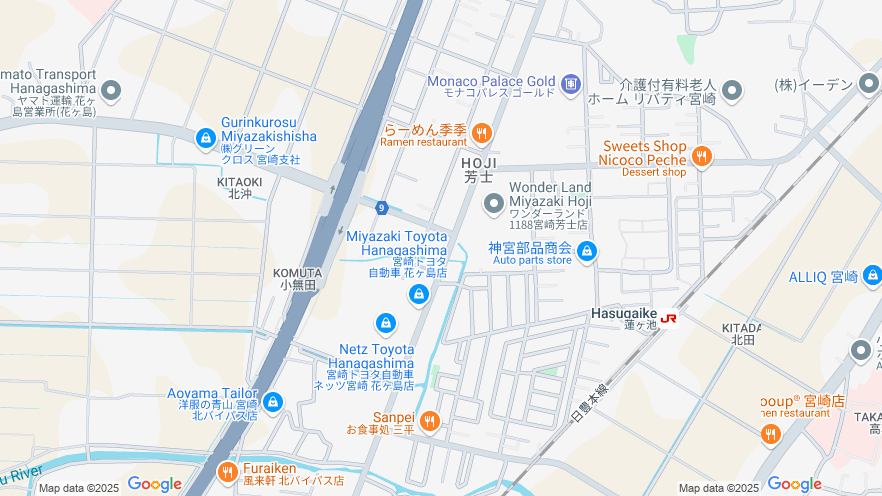Image resolution: width=882 pixels, height=496 pixels.
Task: Select the Gurinkurosu Miyazakishisha marker
Action: point(206,137)
